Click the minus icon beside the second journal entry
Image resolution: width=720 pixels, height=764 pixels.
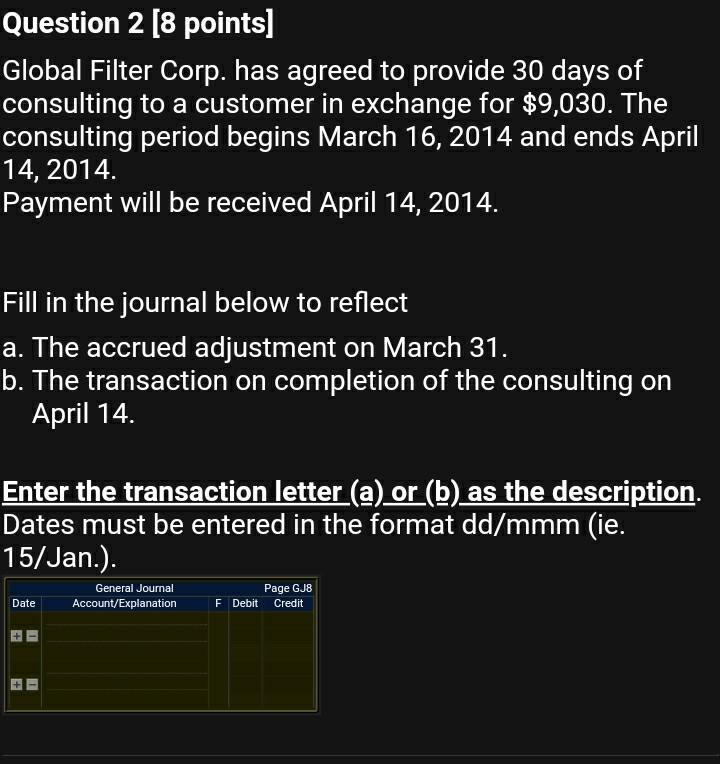pyautogui.click(x=30, y=682)
